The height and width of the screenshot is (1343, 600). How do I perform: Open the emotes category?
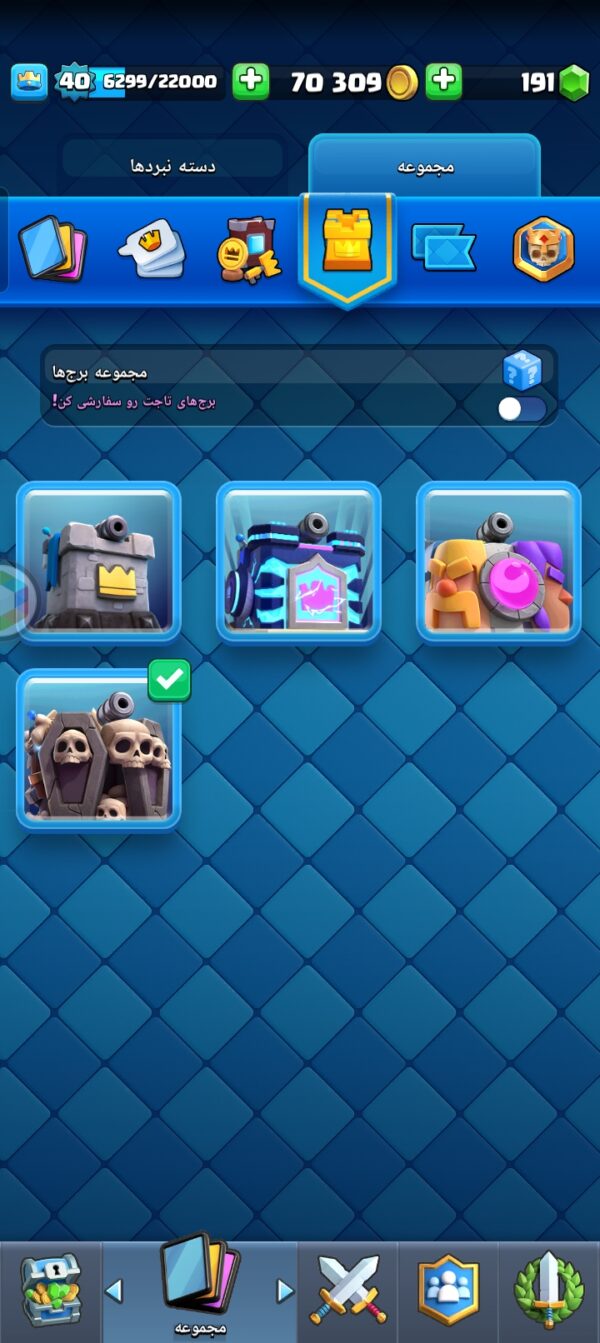point(151,248)
